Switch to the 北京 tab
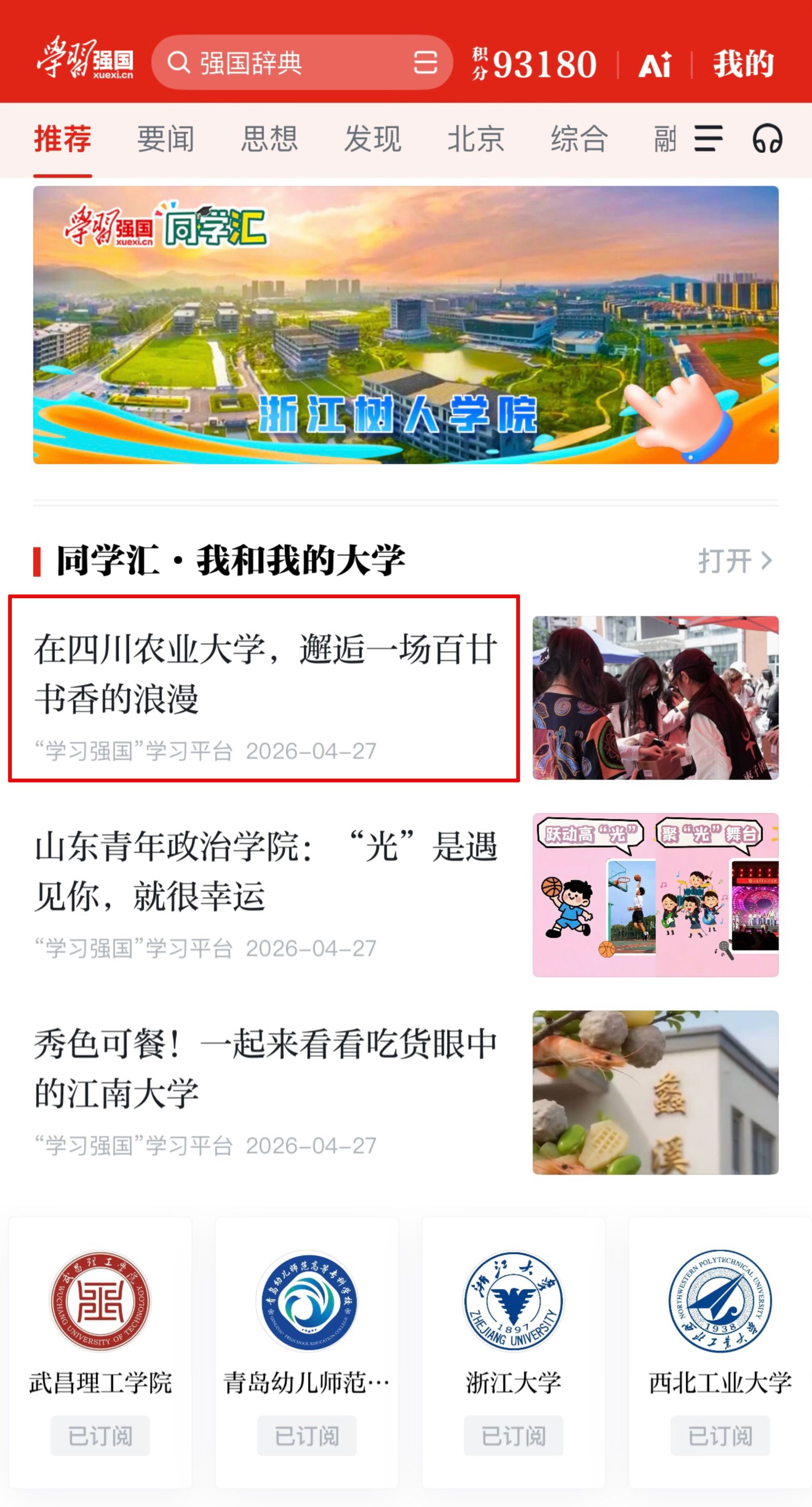Screen dimensions: 812x1507 click(476, 139)
